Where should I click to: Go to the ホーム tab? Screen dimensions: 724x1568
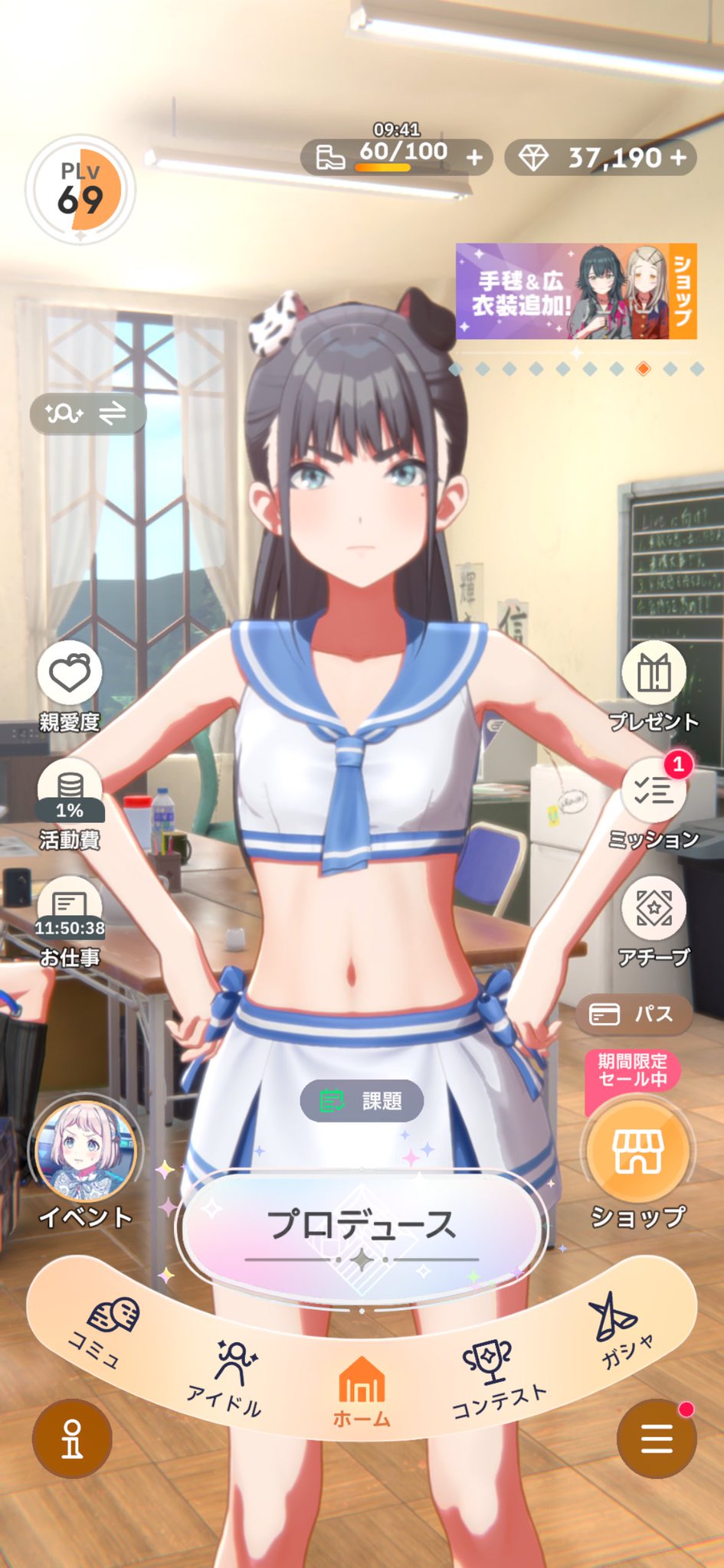362,1391
